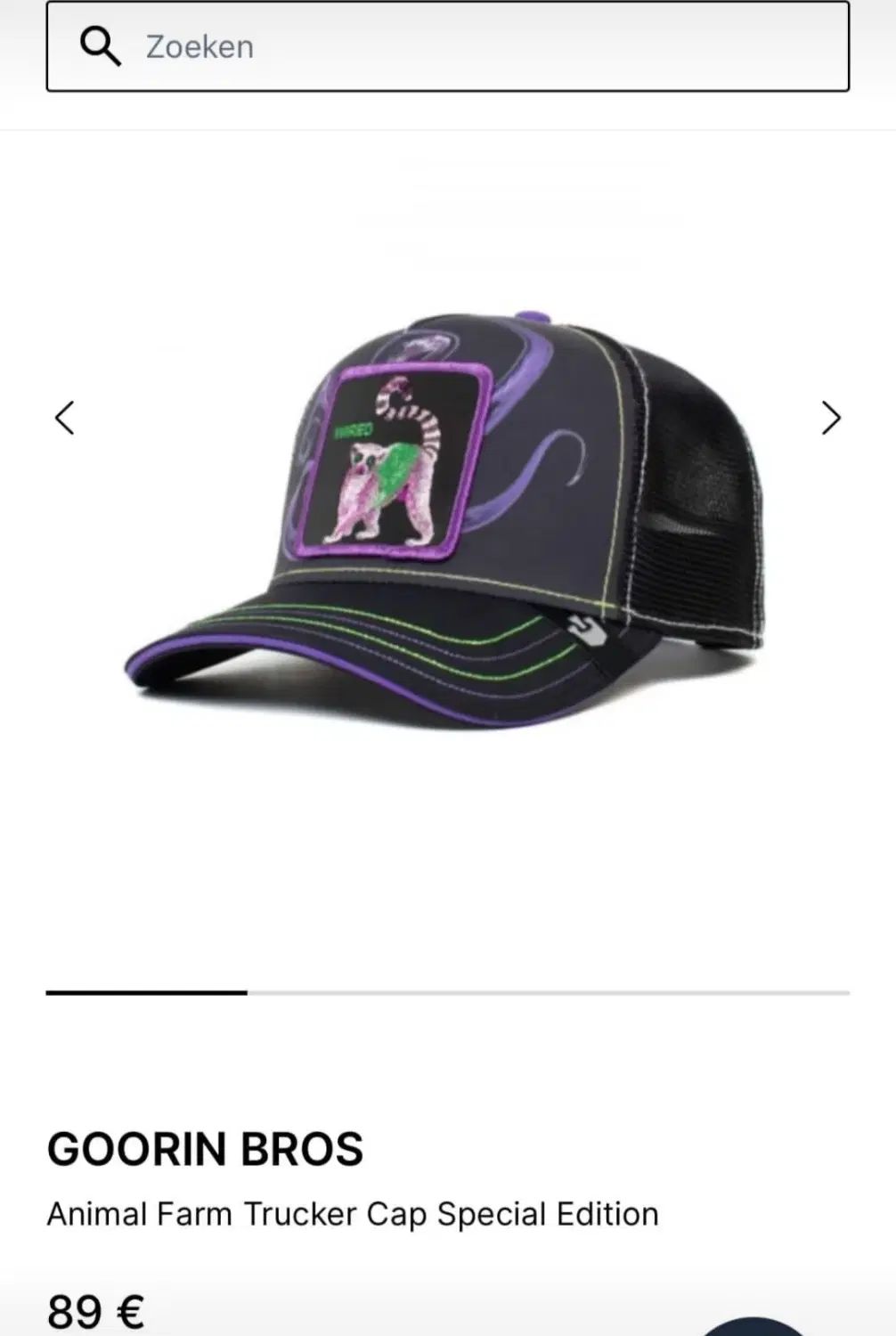Show the previous product image
Image resolution: width=896 pixels, height=1336 pixels.
64,417
